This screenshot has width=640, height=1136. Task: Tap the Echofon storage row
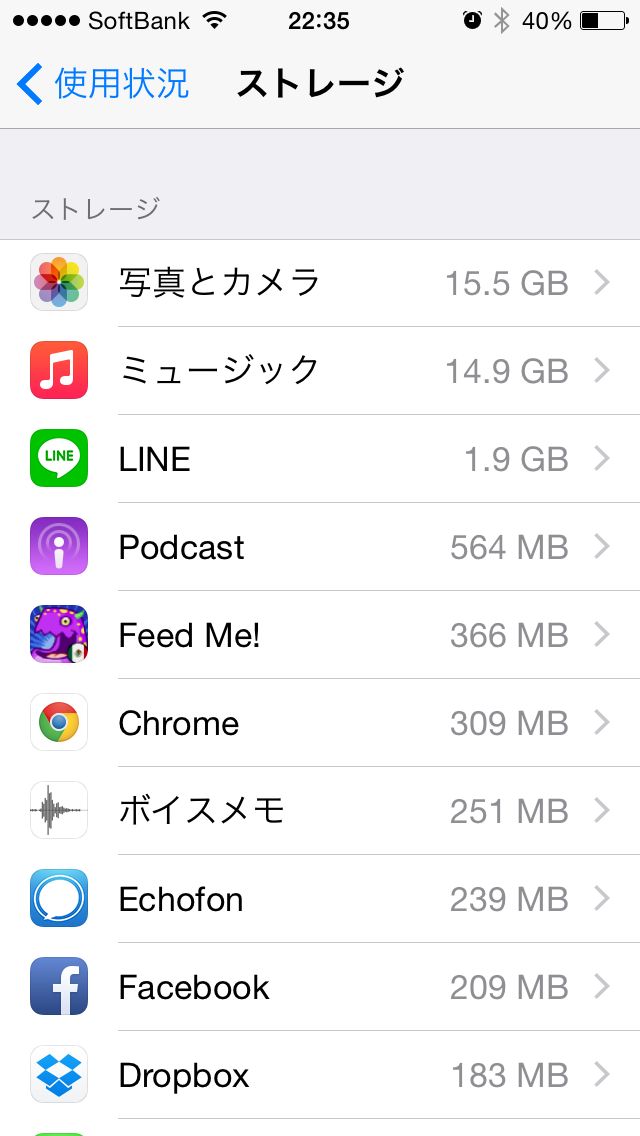click(x=320, y=899)
